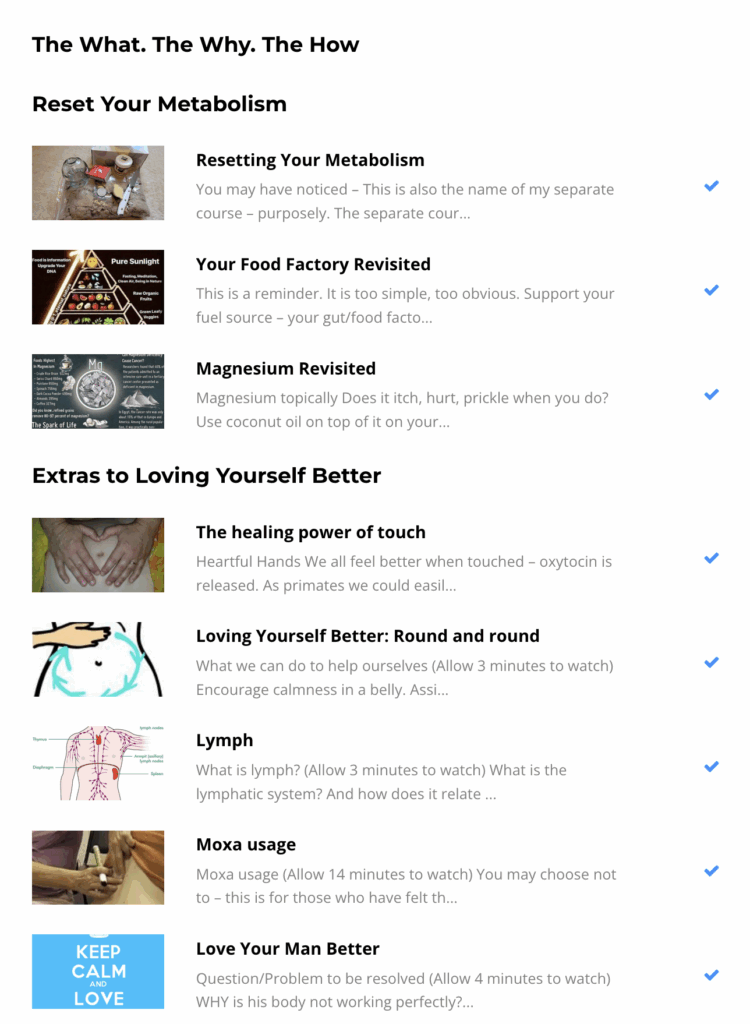The image size is (750, 1024).
Task: Open the Moxa usage lesson
Action: click(246, 844)
